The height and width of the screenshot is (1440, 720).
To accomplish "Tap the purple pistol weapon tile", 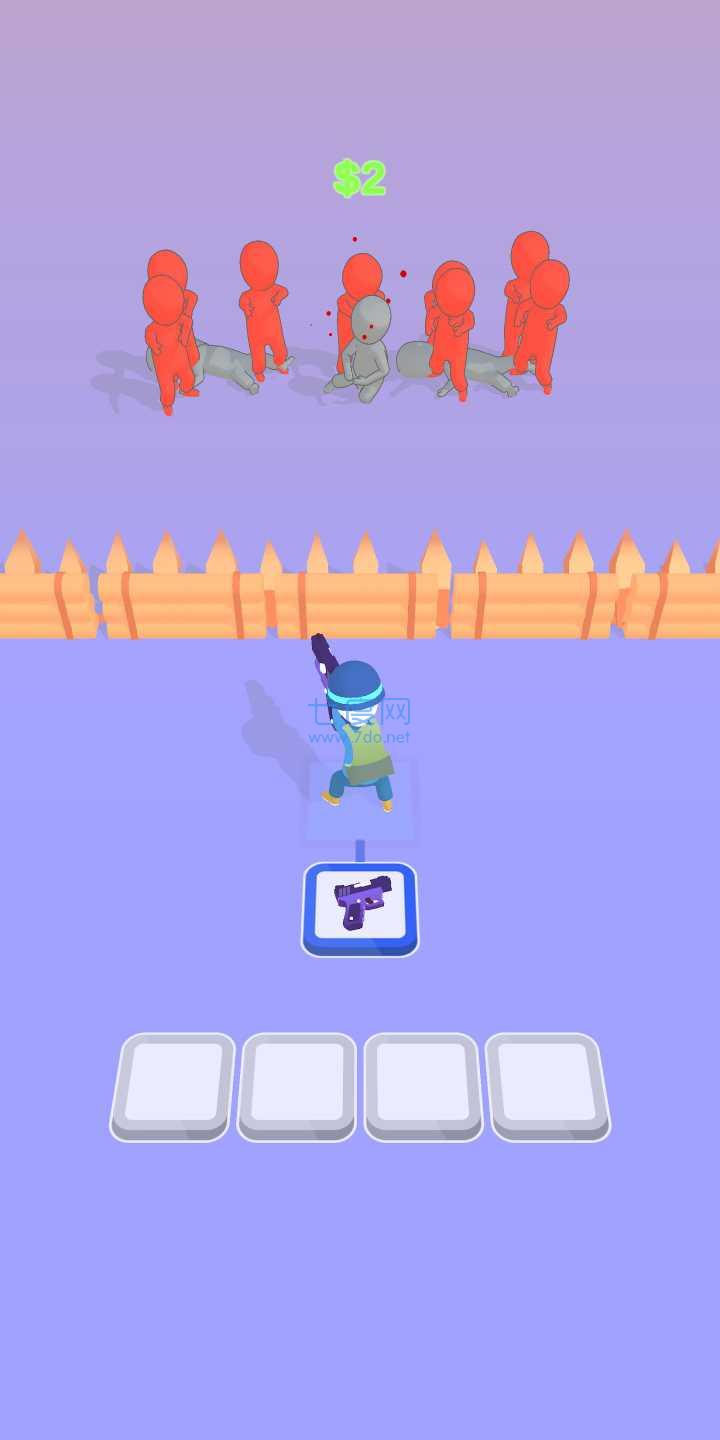I will point(360,906).
